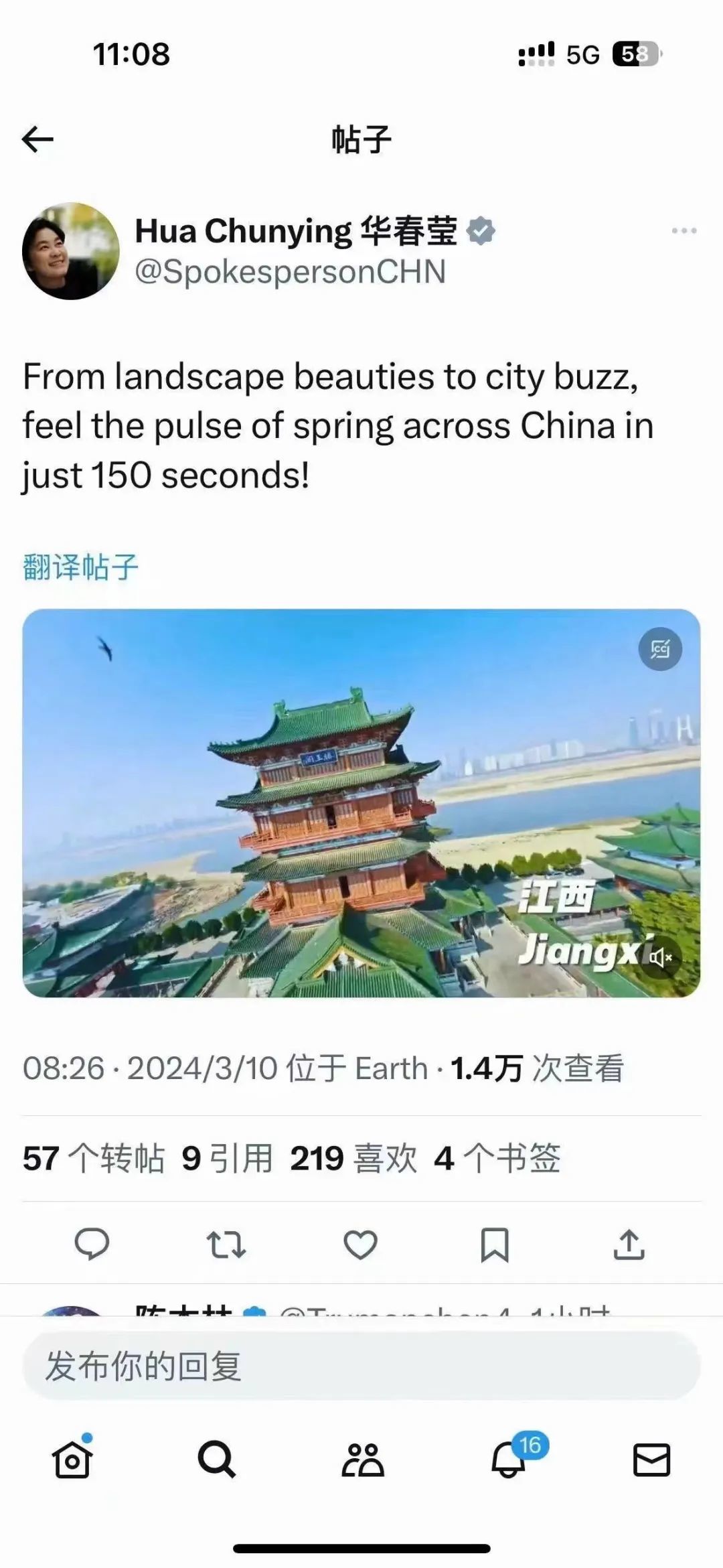This screenshot has height=1568, width=723.
Task: Tap 翻译帖子 to translate the post
Action: coord(80,567)
